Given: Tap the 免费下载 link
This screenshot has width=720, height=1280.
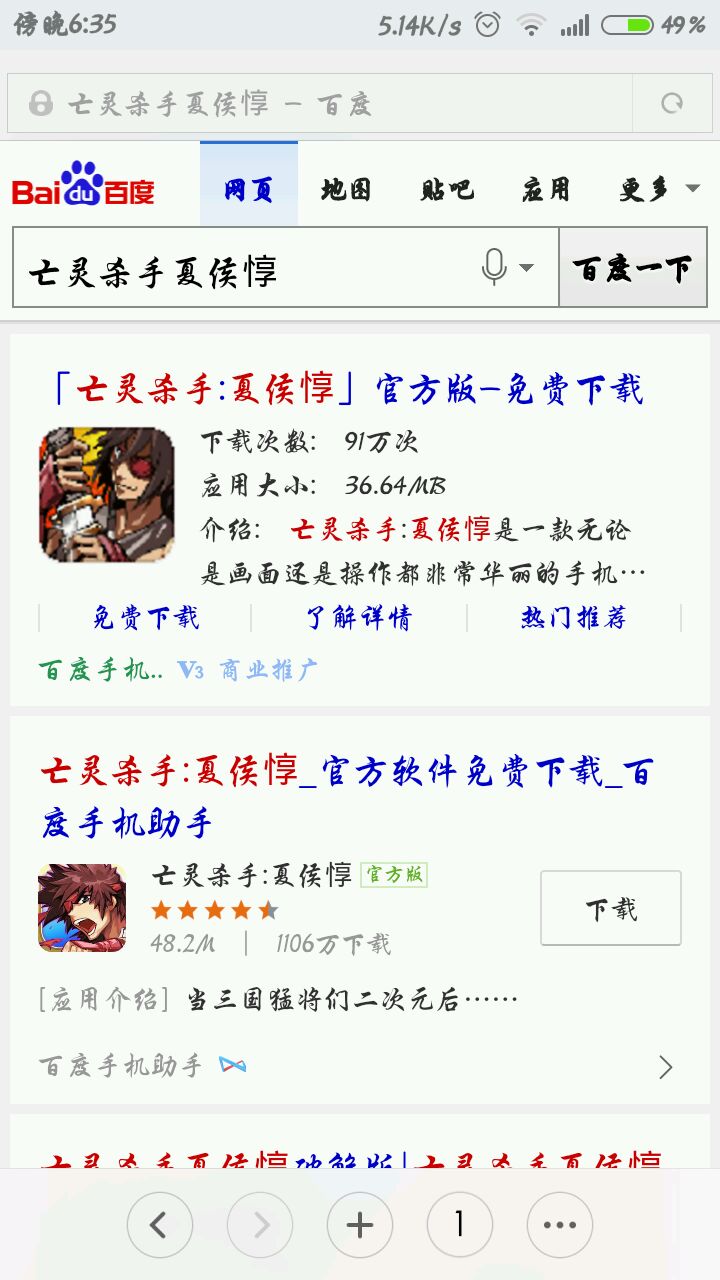Looking at the screenshot, I should coord(146,618).
